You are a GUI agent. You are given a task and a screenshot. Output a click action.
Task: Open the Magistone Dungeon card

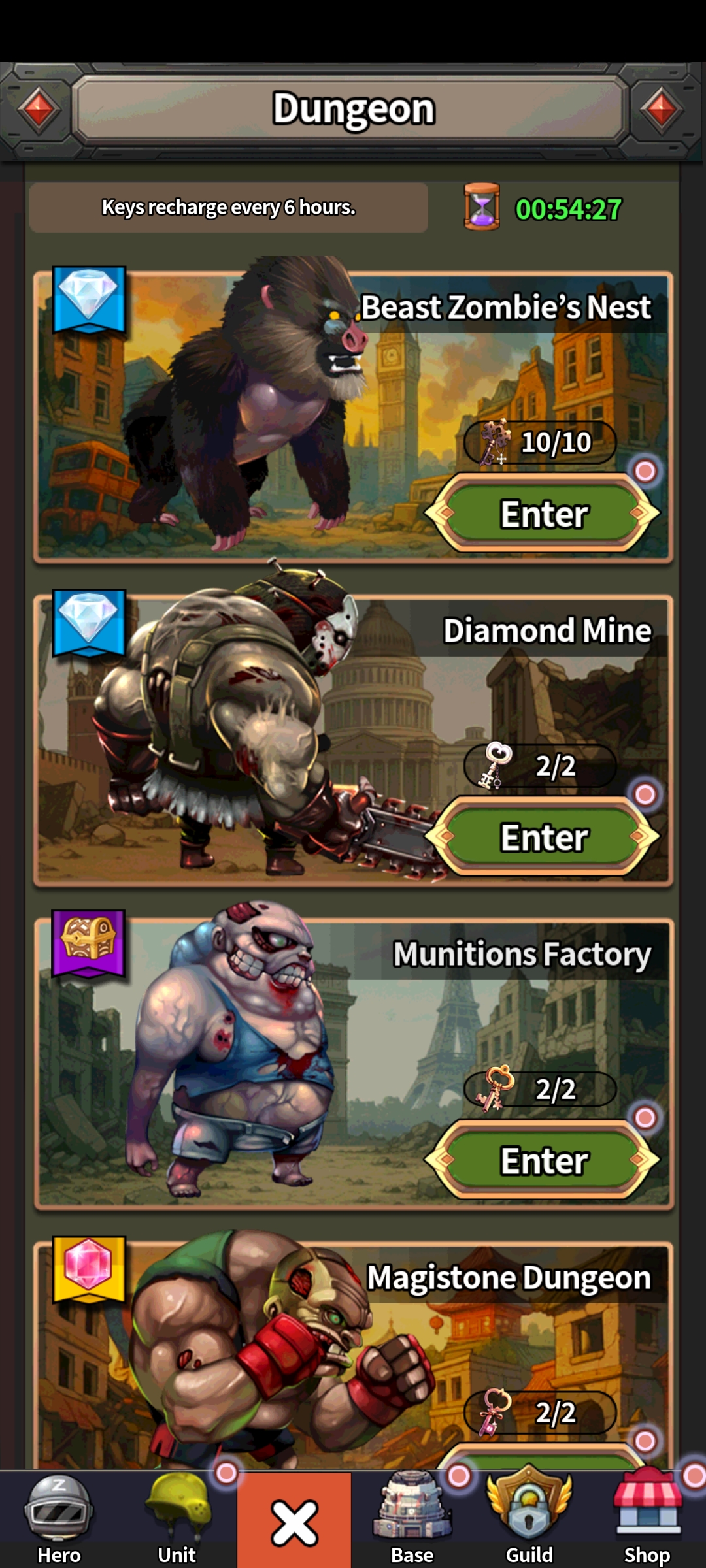[x=353, y=1352]
